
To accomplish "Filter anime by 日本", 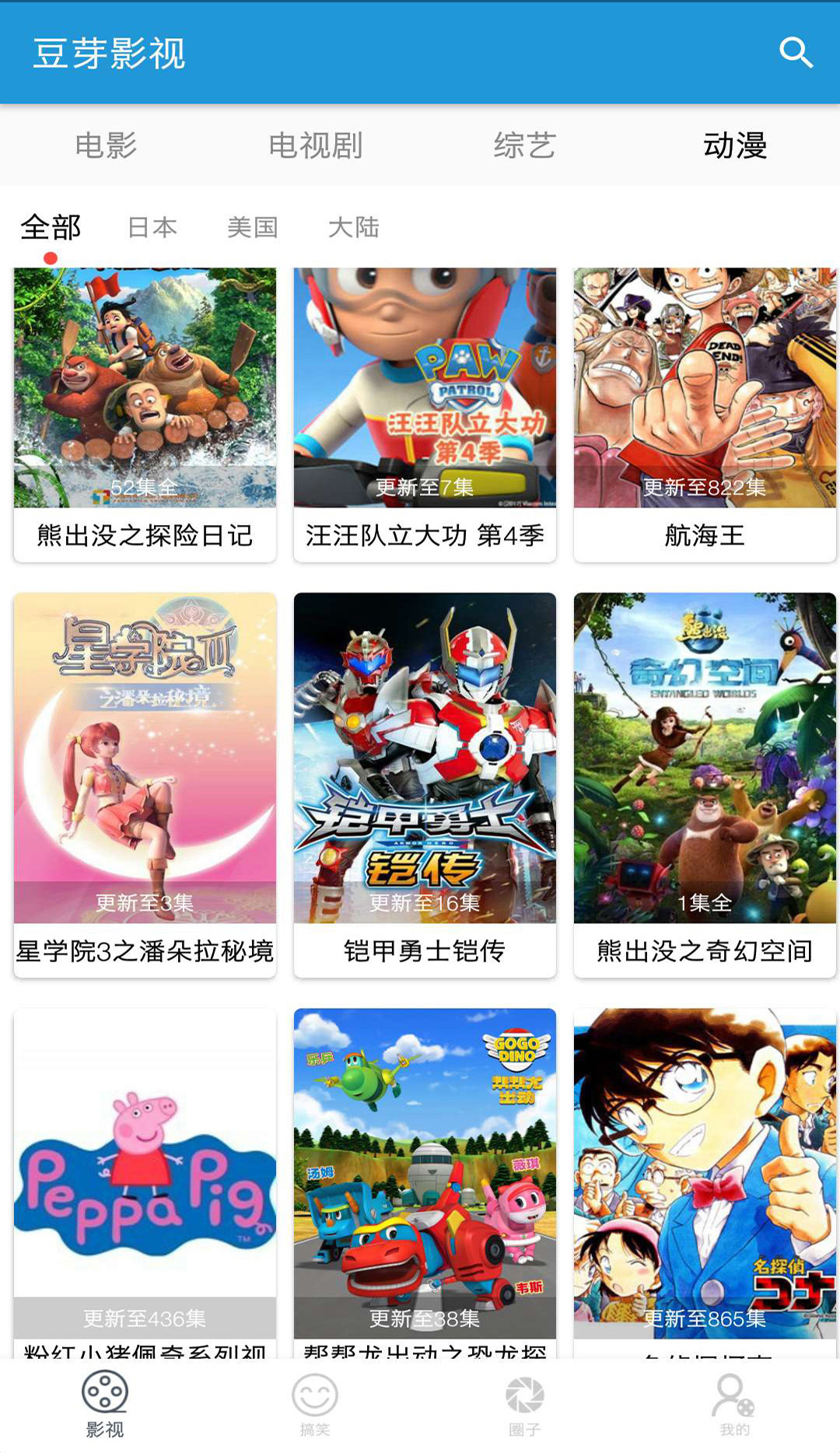I will 152,228.
